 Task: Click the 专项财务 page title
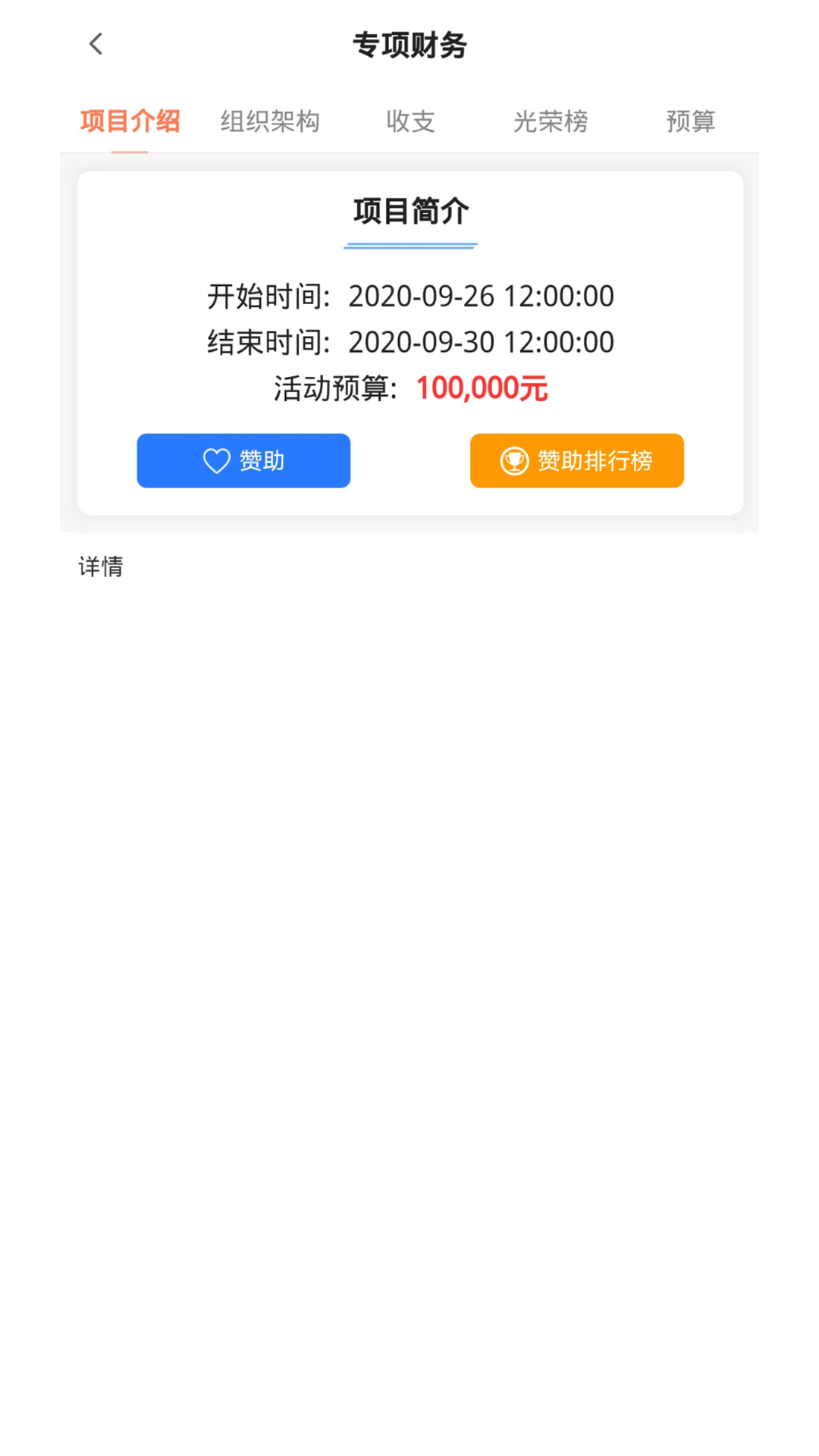tap(409, 45)
